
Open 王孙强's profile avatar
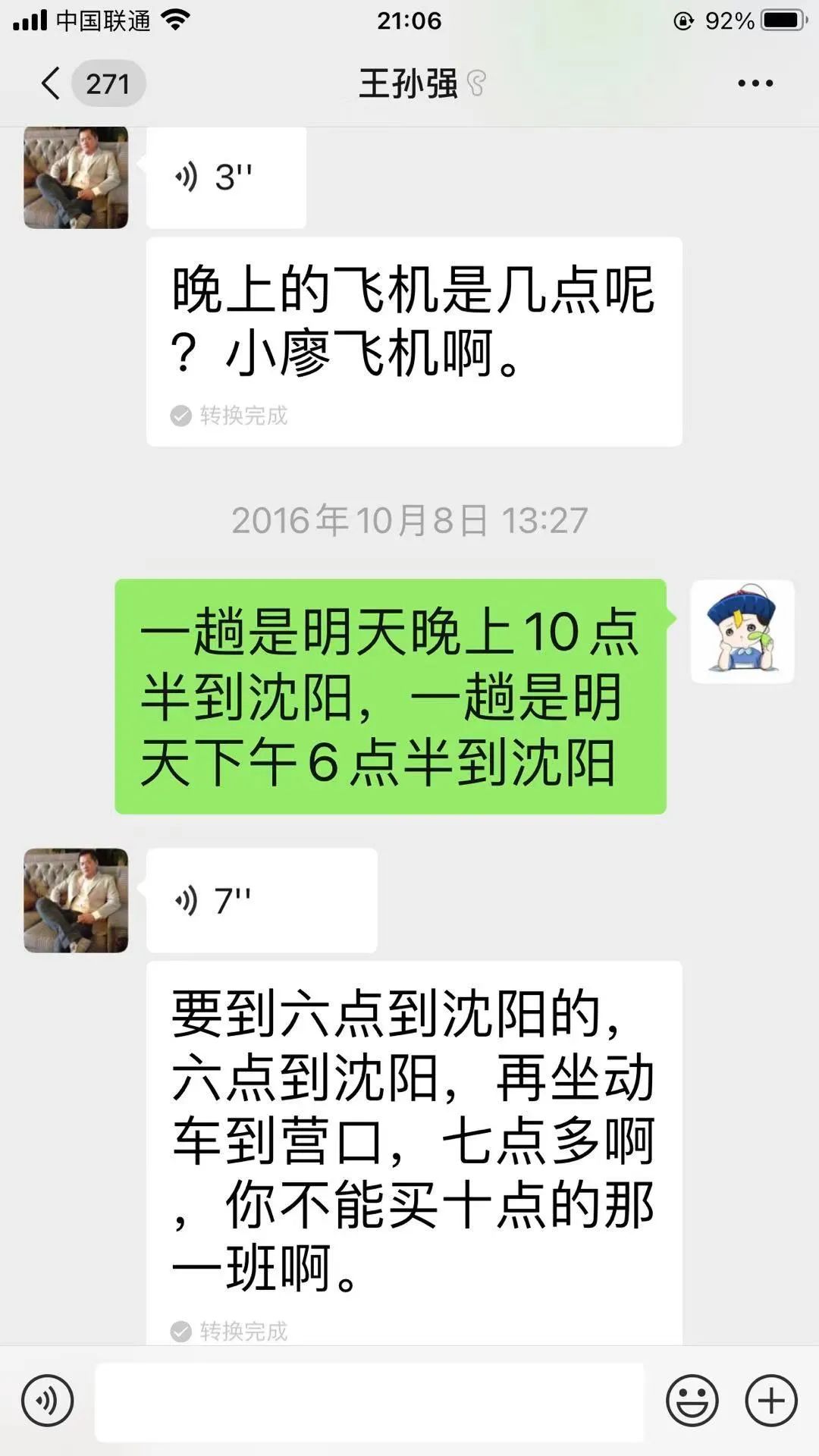(x=76, y=176)
